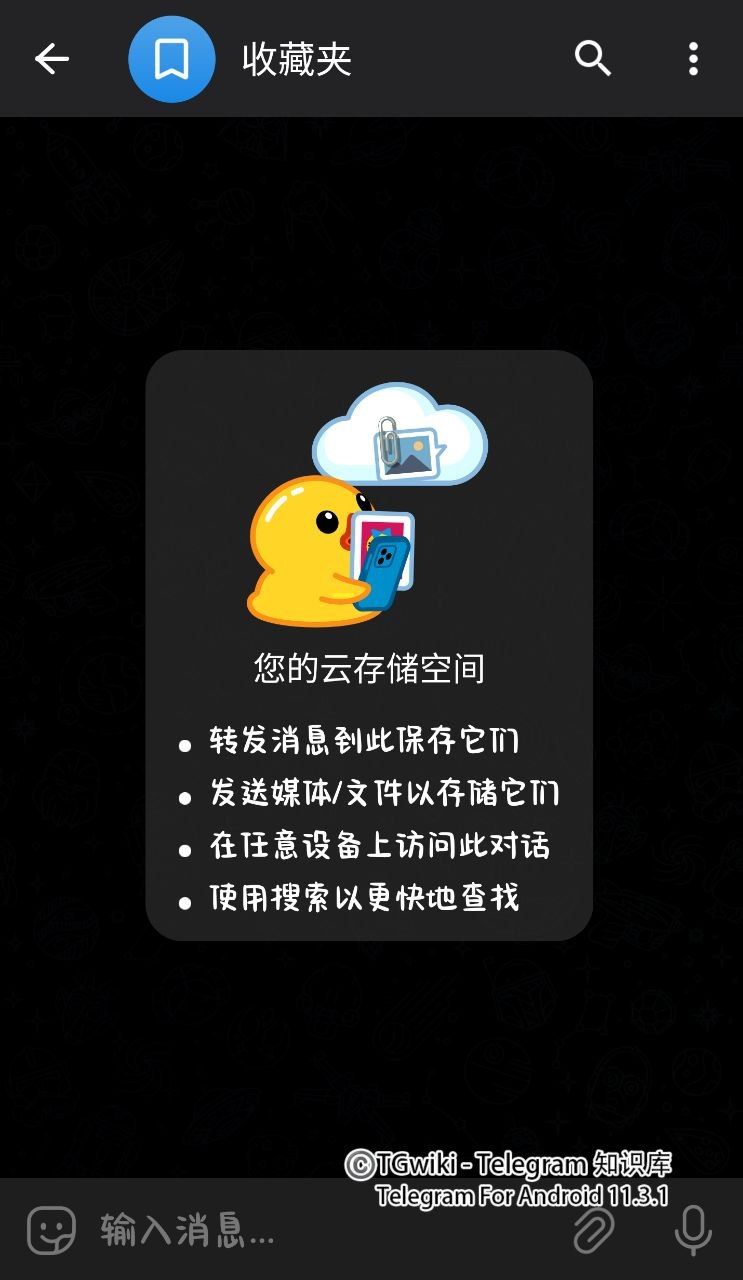
Task: Open the three-dot overflow menu
Action: coord(693,59)
